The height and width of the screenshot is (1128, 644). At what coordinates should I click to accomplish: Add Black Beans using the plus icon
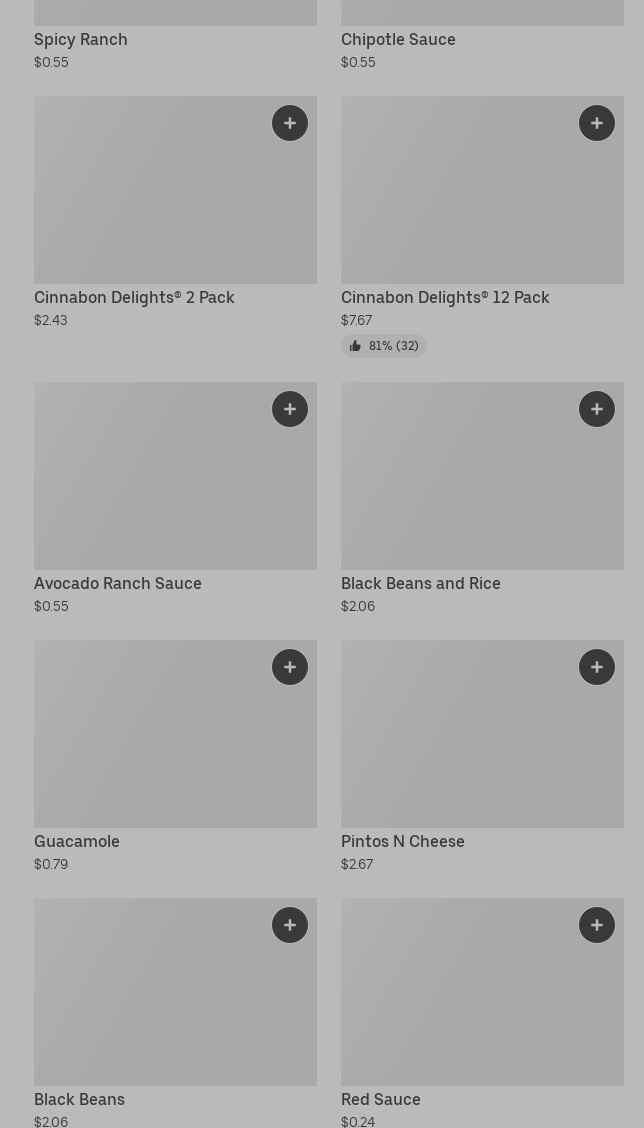click(x=290, y=924)
